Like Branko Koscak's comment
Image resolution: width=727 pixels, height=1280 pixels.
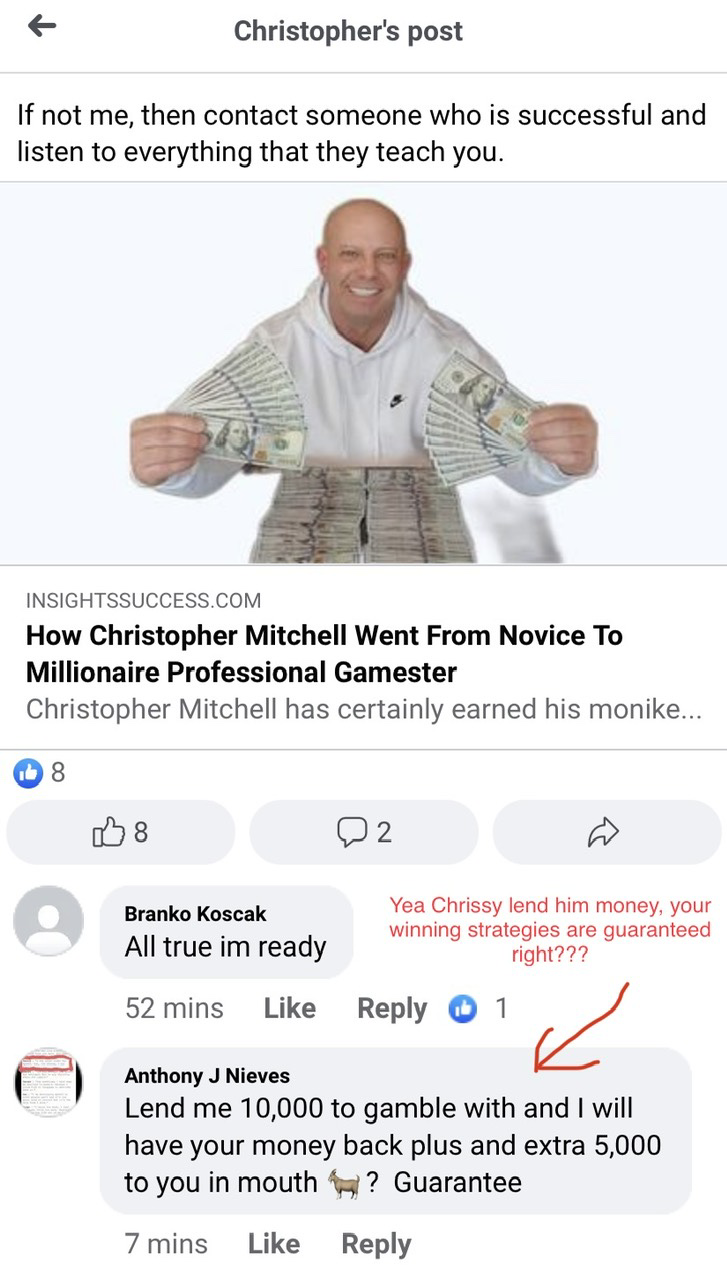point(289,1008)
